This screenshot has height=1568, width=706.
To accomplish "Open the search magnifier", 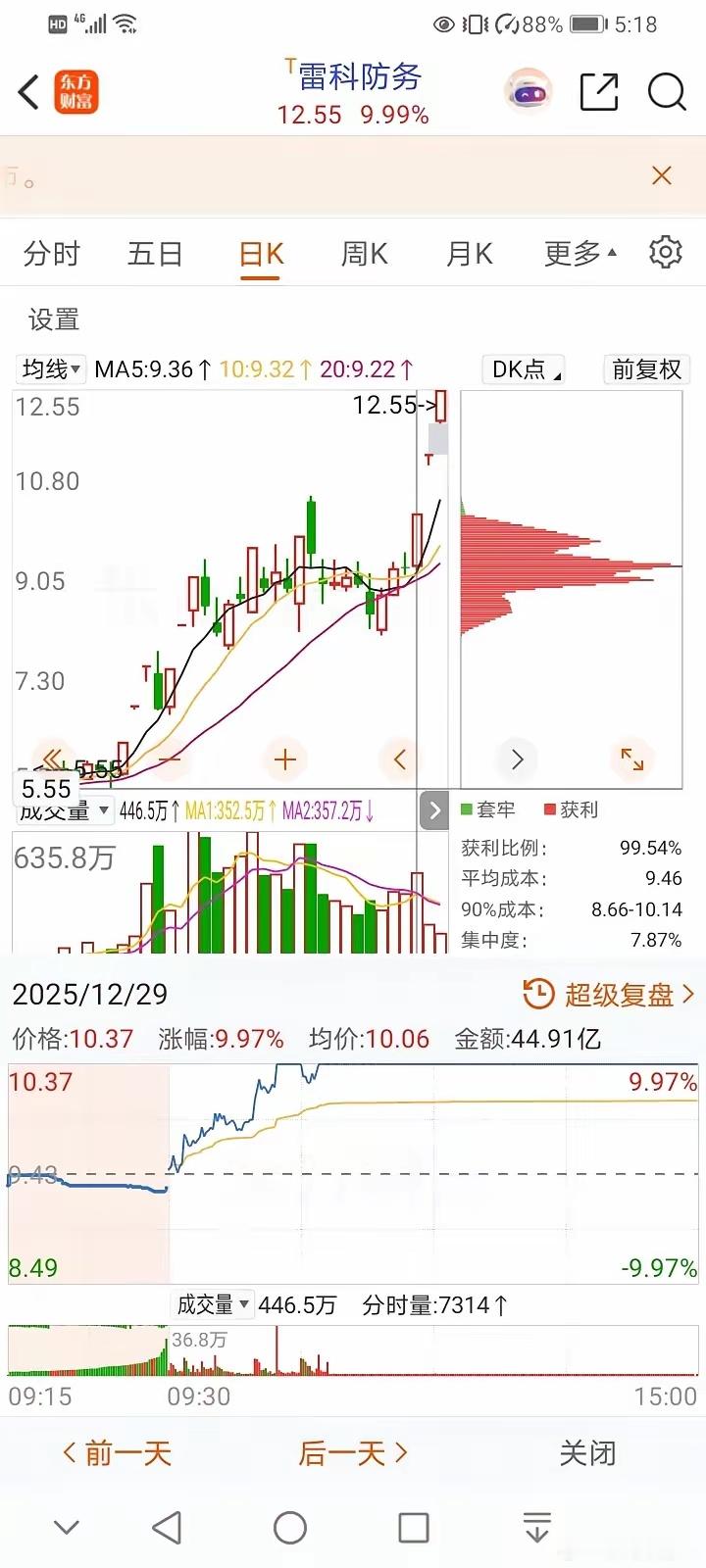I will (x=667, y=93).
